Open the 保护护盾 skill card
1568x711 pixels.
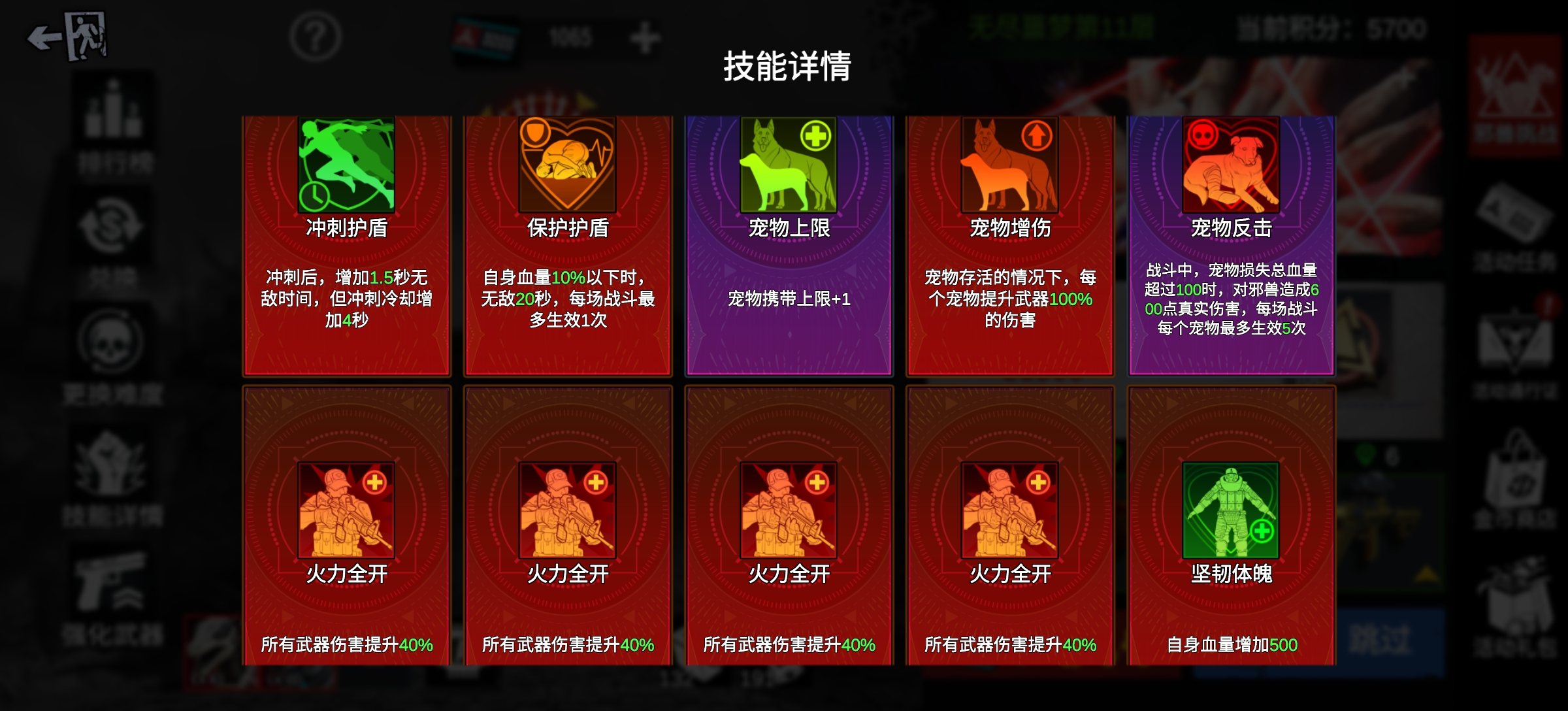pyautogui.click(x=568, y=245)
